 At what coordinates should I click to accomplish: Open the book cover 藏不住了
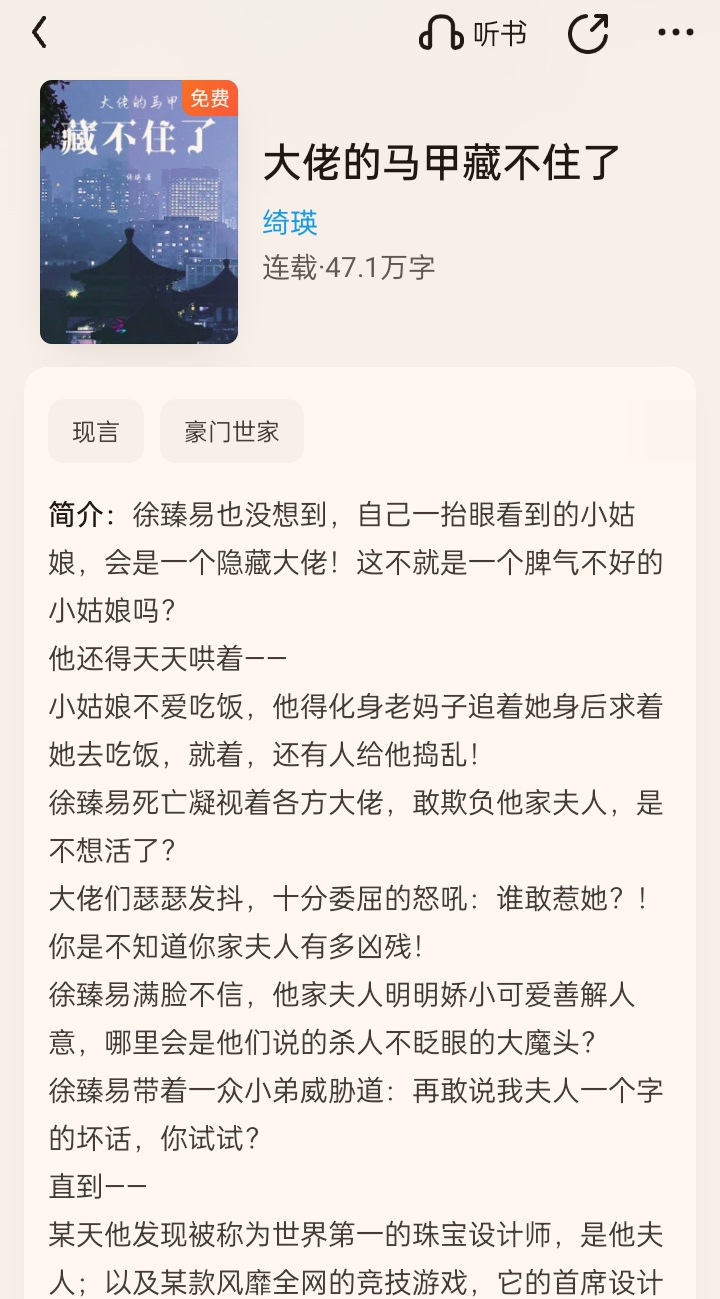pyautogui.click(x=139, y=212)
